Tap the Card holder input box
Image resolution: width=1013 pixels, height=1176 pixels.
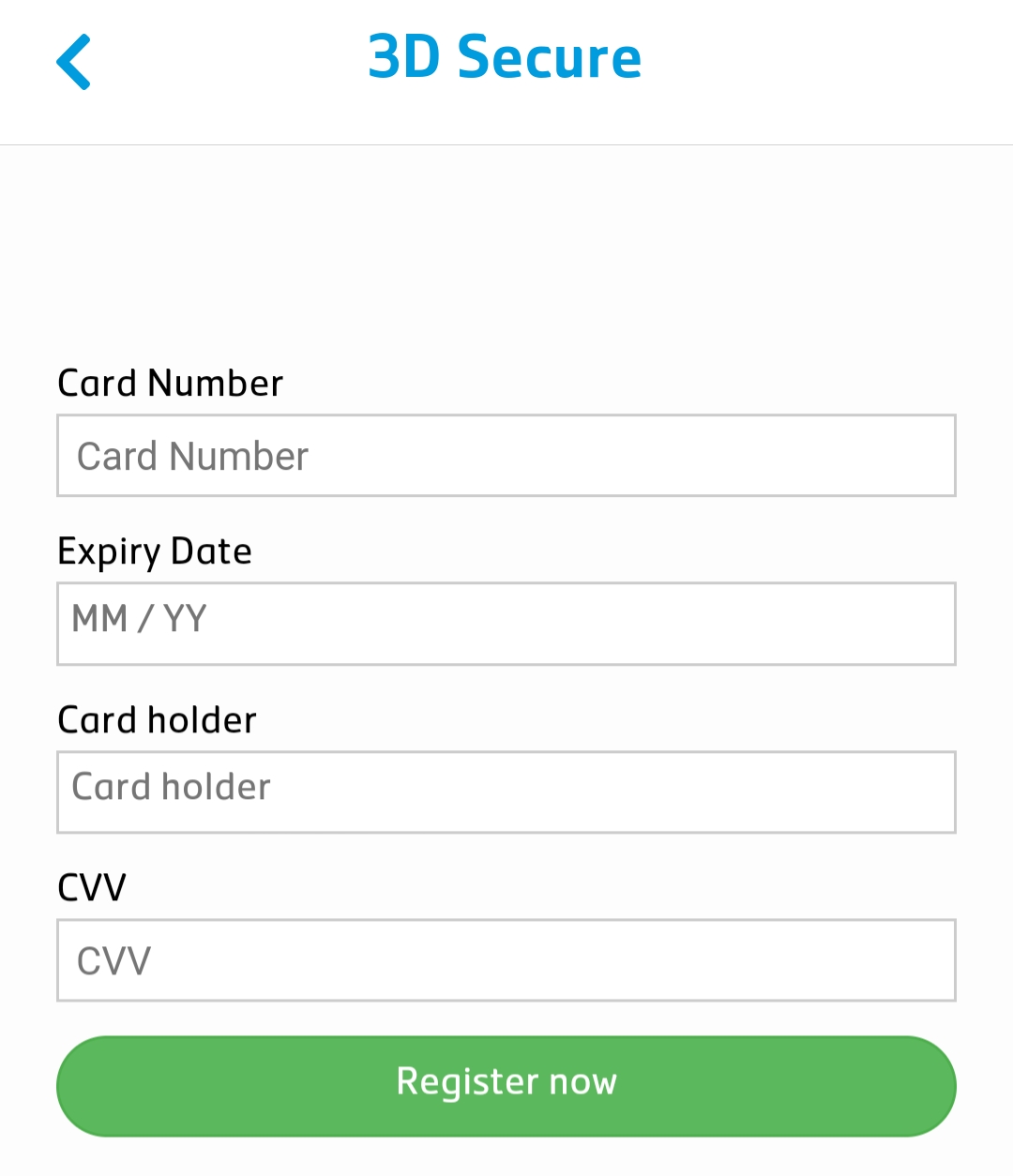tap(506, 792)
